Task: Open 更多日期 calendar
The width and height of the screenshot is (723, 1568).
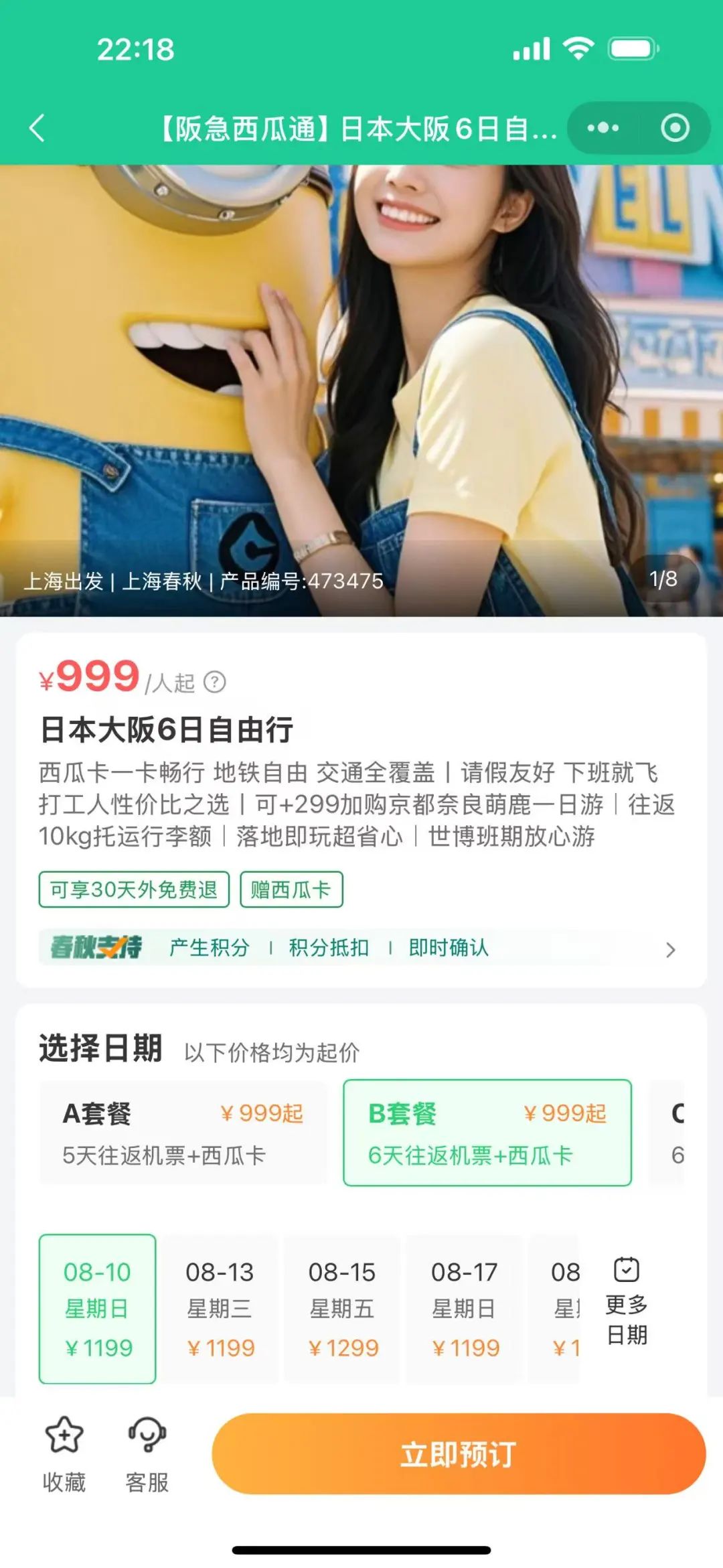Action: click(x=627, y=1302)
